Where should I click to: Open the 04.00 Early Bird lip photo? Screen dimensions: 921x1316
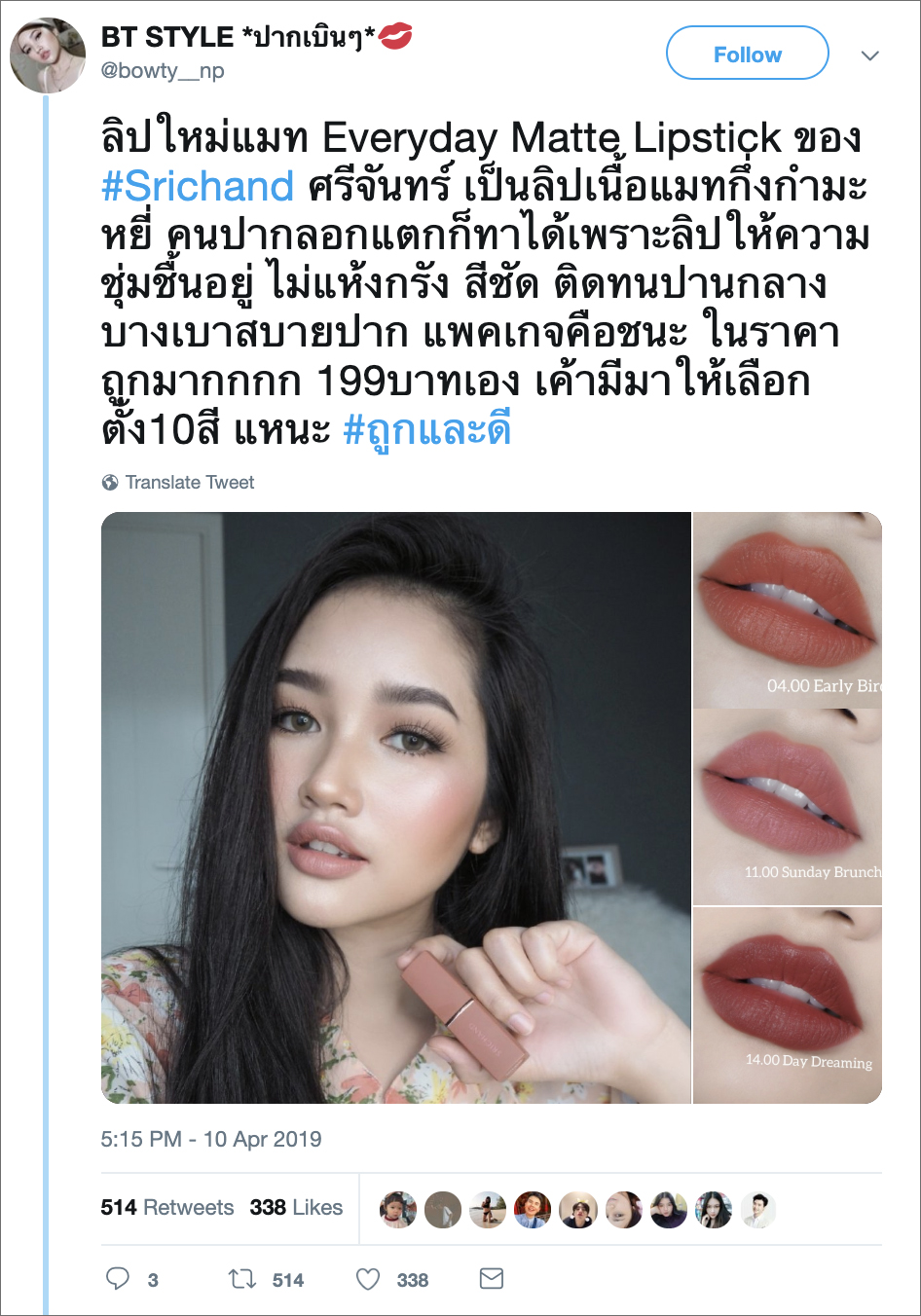pyautogui.click(x=787, y=609)
